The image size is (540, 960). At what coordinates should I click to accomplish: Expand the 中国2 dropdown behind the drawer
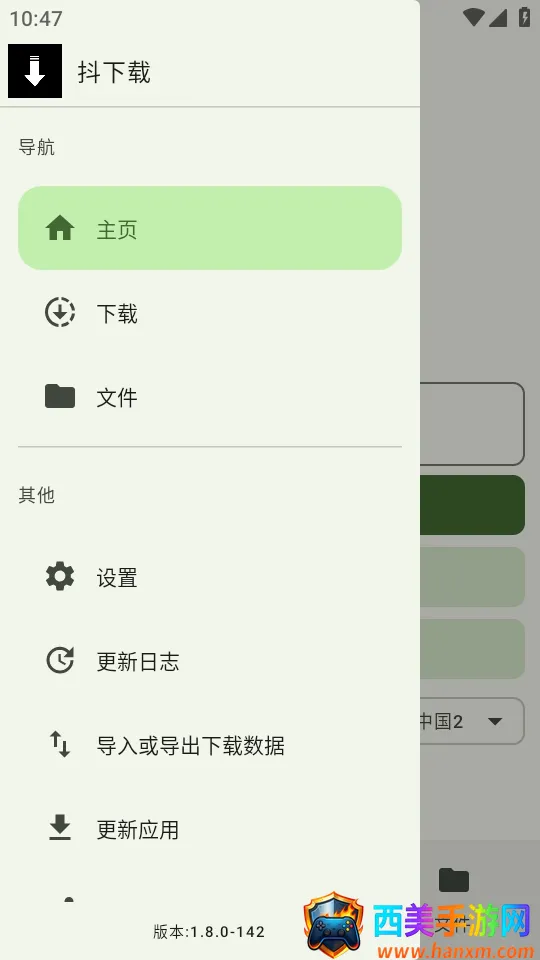[471, 721]
